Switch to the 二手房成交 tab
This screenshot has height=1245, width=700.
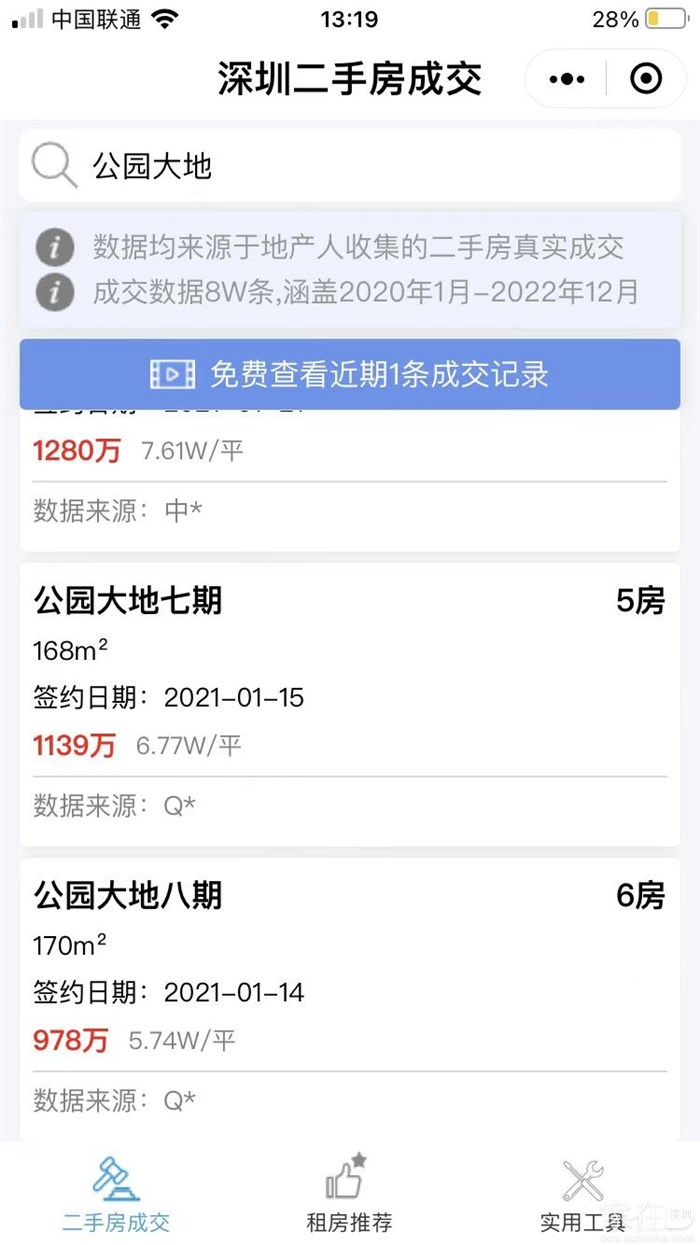pyautogui.click(x=116, y=1195)
